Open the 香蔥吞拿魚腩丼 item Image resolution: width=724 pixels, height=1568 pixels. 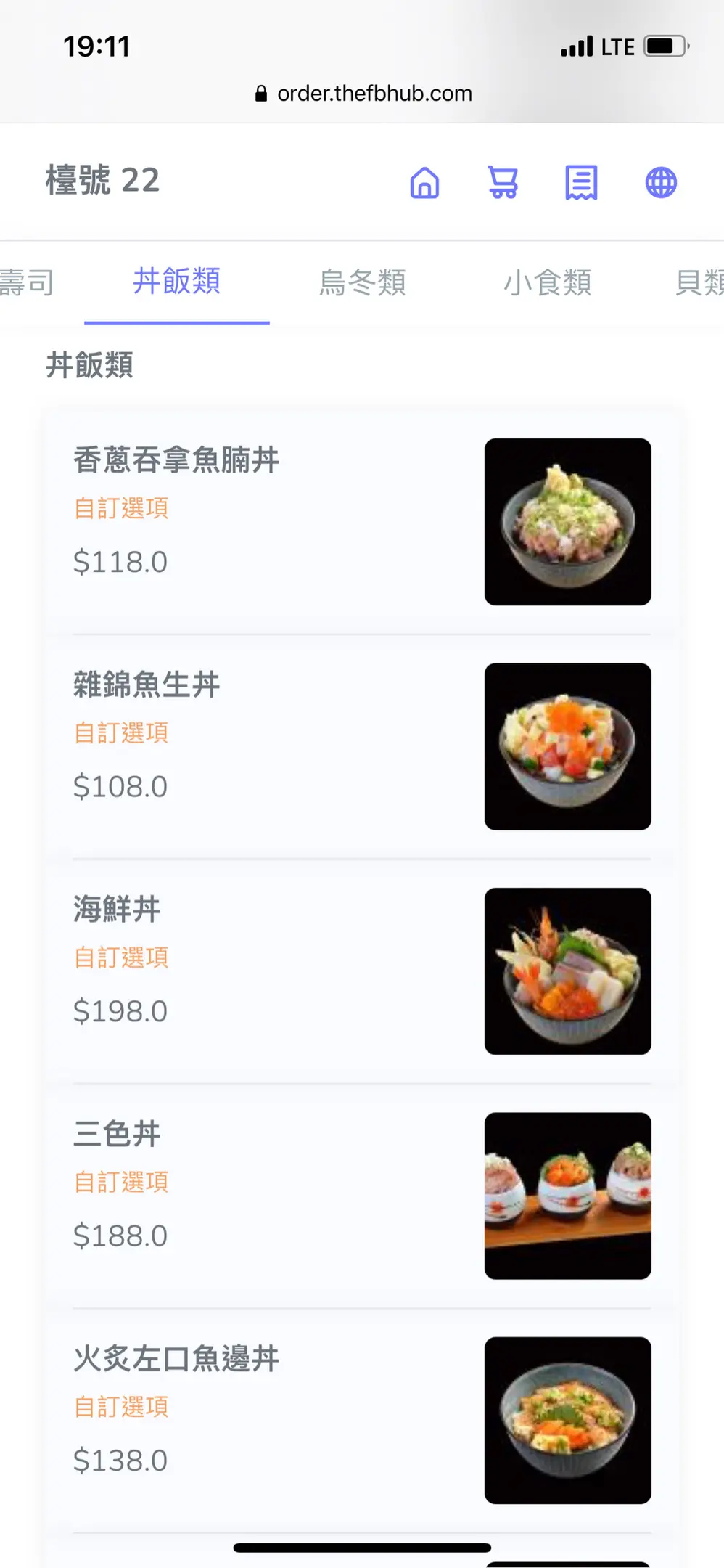[x=176, y=460]
